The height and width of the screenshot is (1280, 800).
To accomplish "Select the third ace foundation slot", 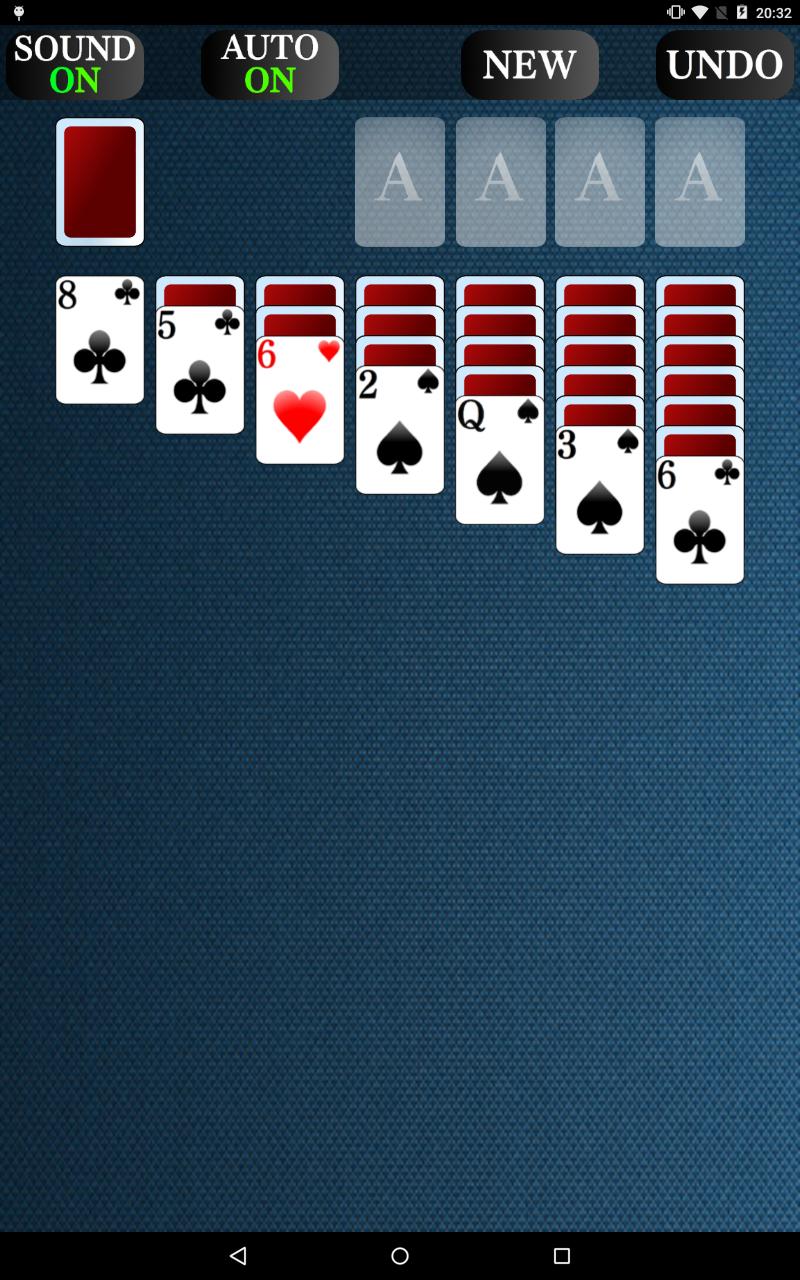I will click(x=600, y=181).
